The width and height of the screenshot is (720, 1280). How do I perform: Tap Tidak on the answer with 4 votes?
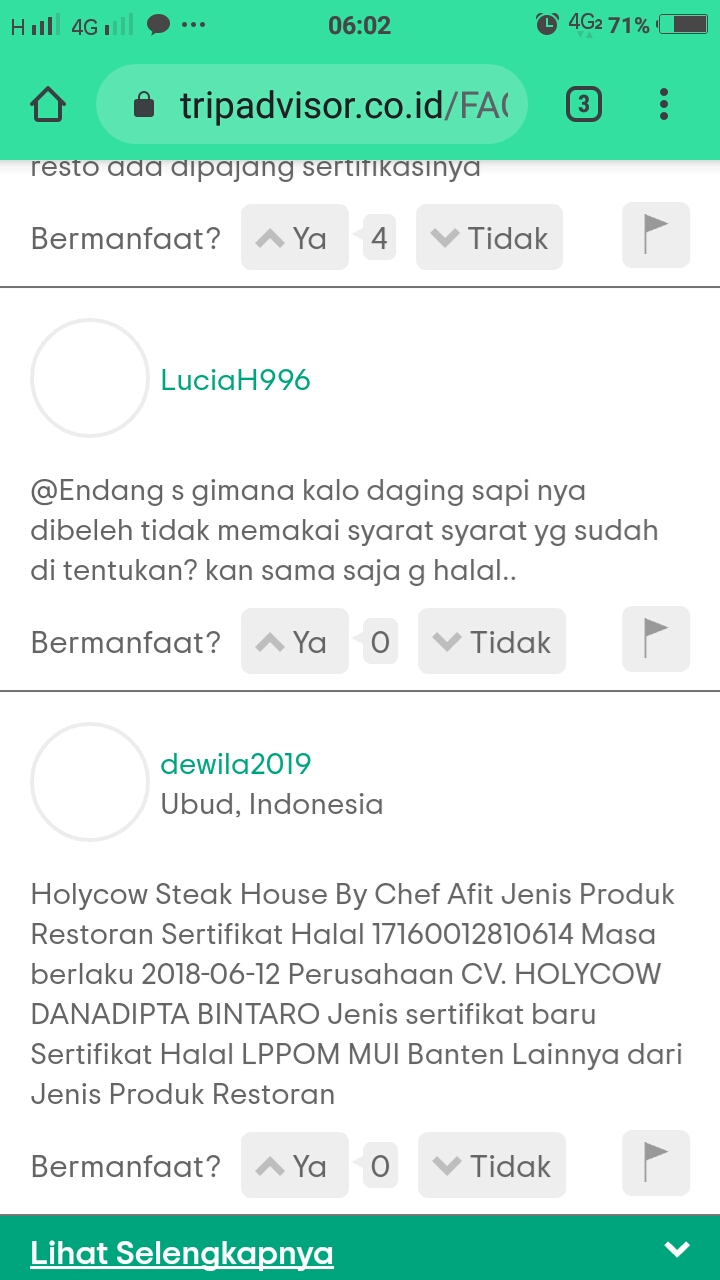point(490,238)
